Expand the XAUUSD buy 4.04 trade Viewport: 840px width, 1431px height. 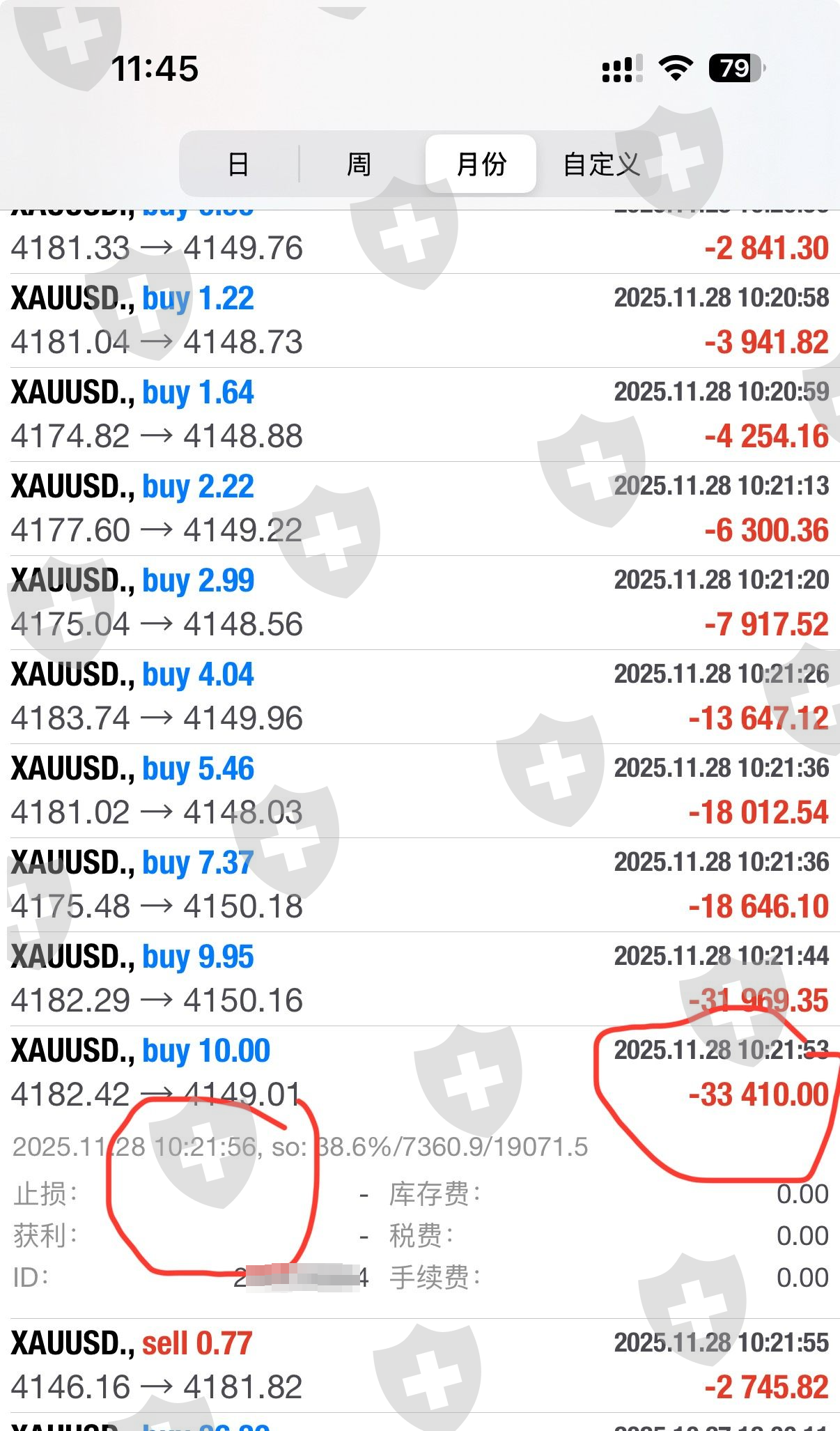coord(419,697)
